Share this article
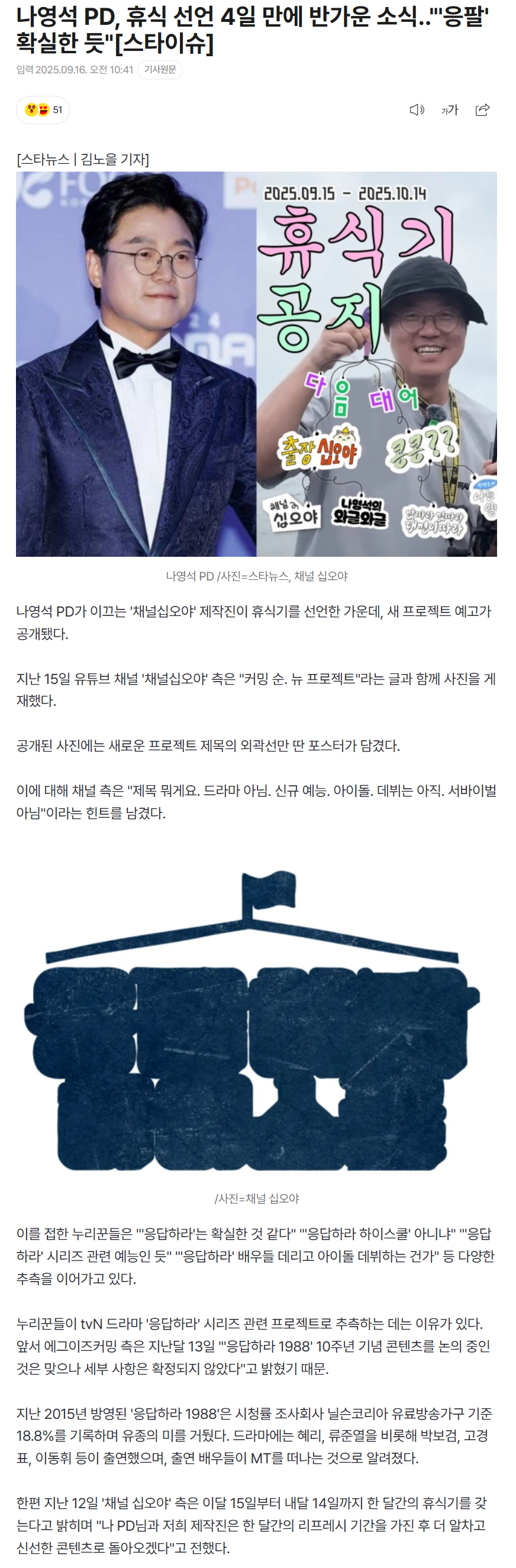This screenshot has width=516, height=1568. pyautogui.click(x=482, y=110)
